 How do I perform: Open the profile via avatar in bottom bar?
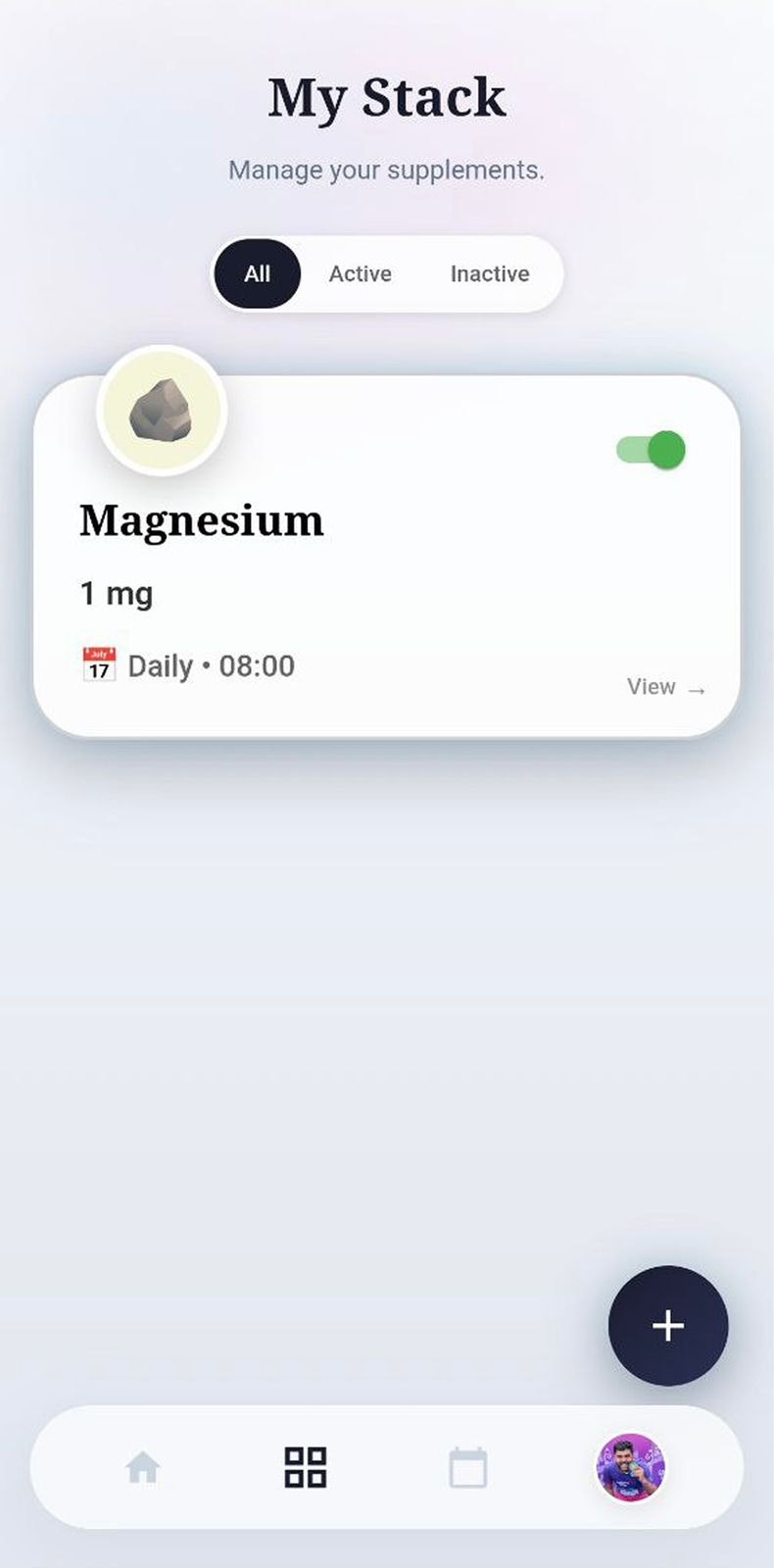[632, 1465]
